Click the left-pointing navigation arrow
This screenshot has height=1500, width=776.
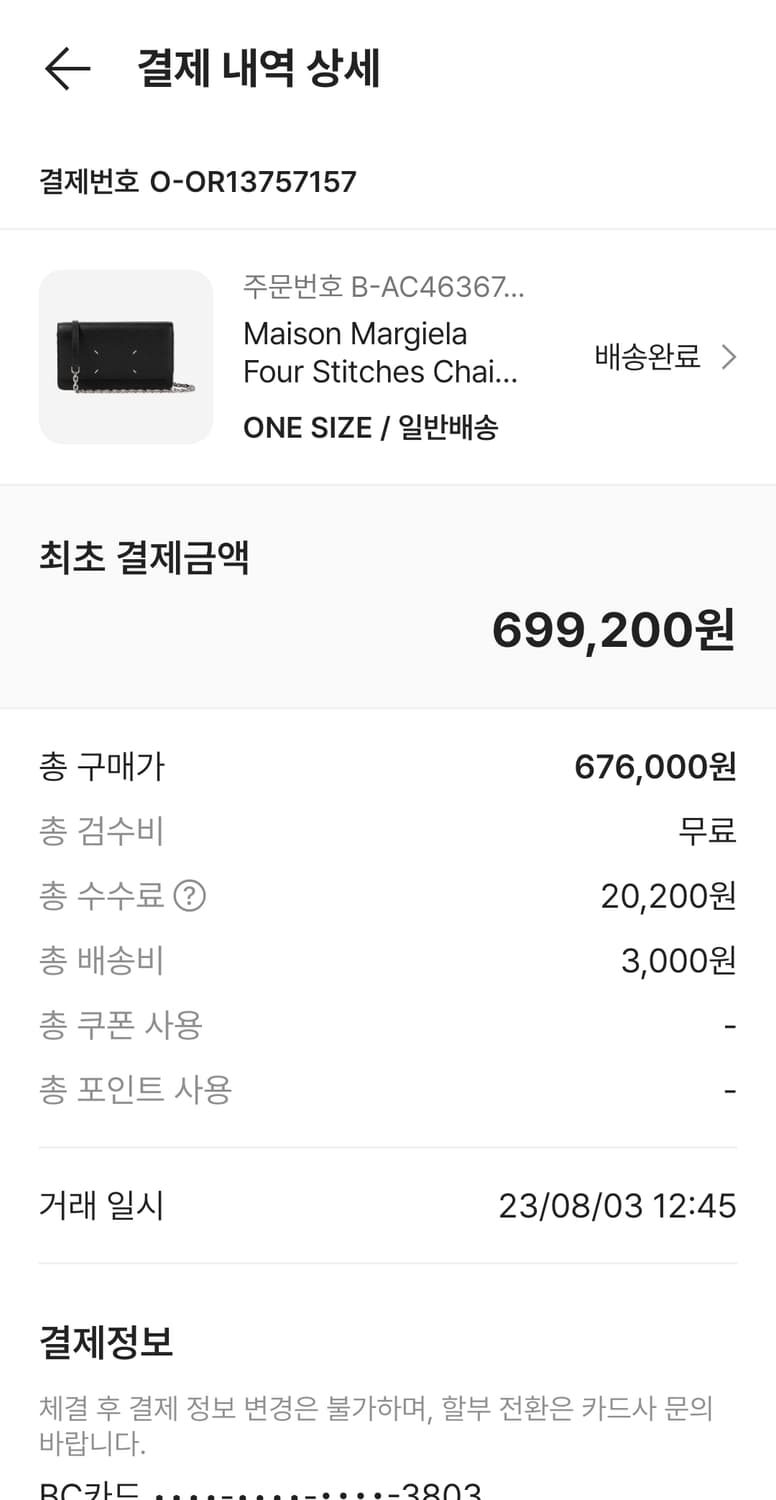pyautogui.click(x=67, y=68)
